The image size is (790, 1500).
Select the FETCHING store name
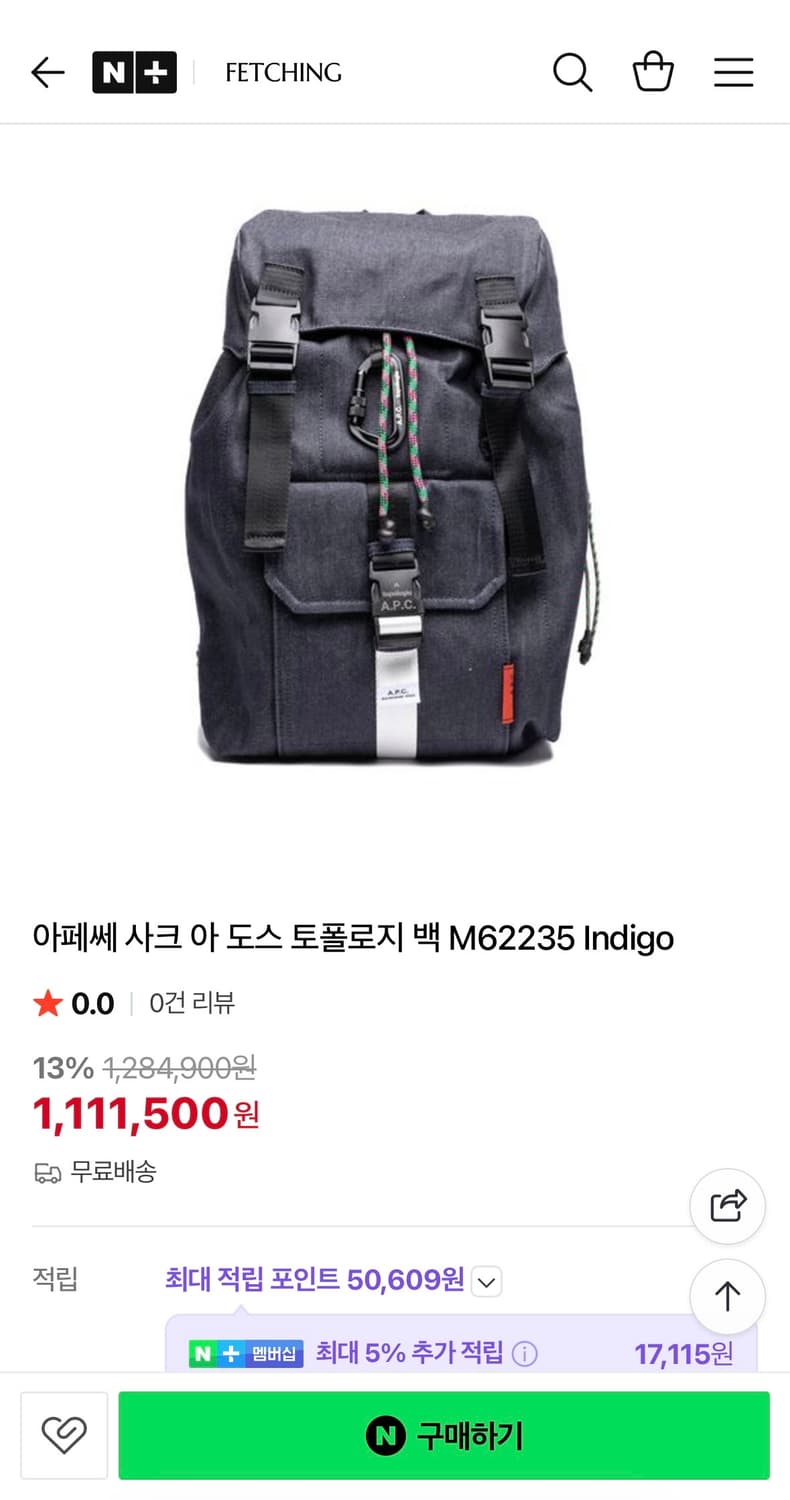click(x=283, y=72)
